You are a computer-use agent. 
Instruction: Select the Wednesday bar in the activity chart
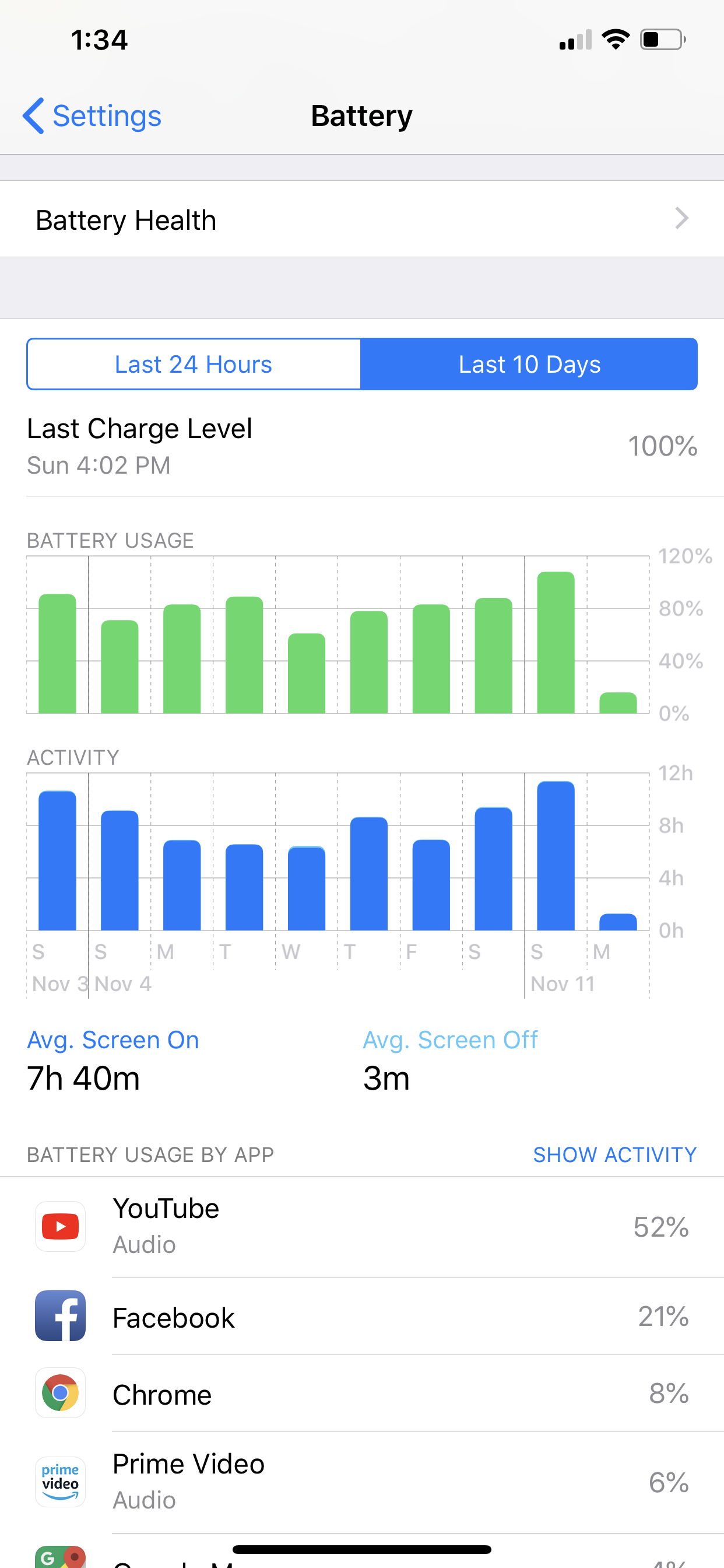click(306, 888)
